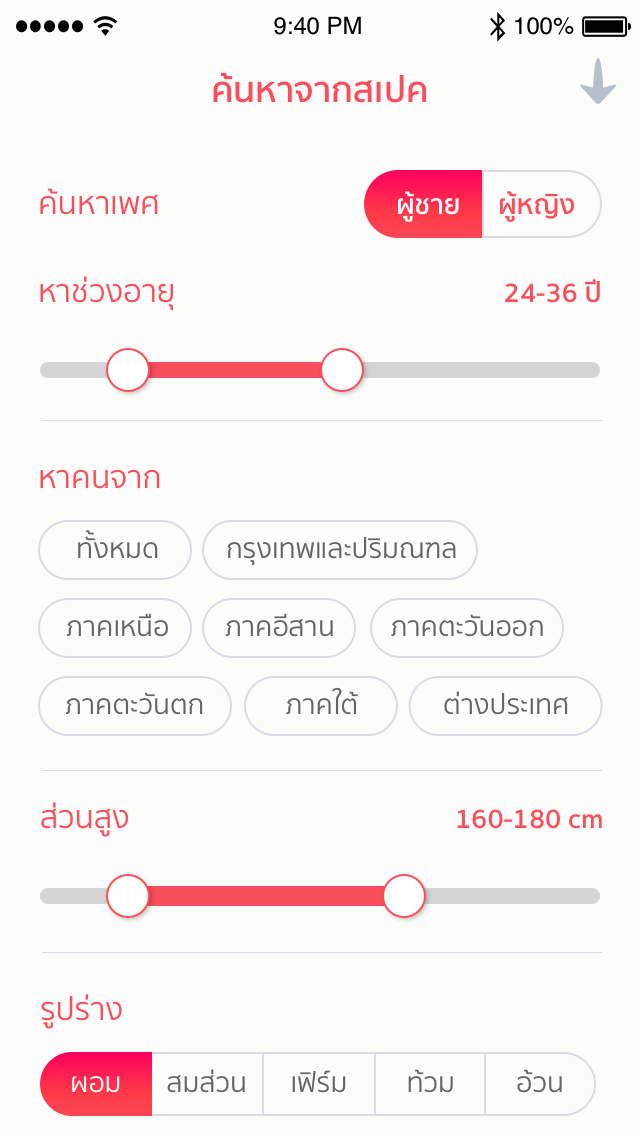Screen dimensions: 640x1136
Task: Select อ้วน body type
Action: pos(539,1084)
